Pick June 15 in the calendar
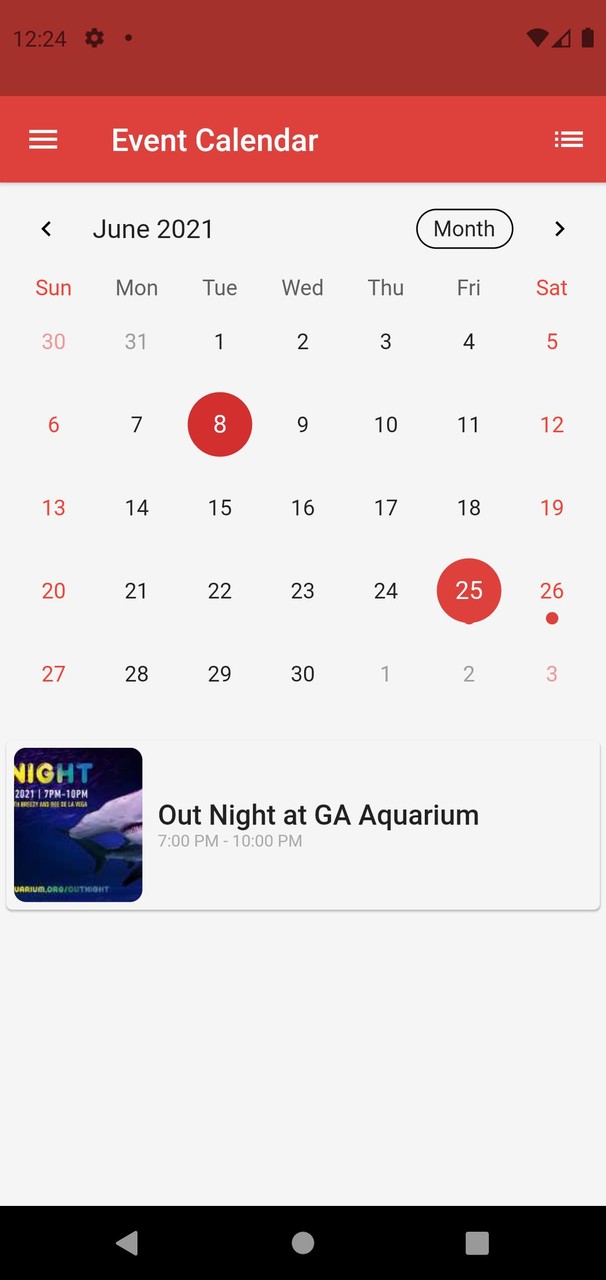Screen dimensions: 606x1280 220,508
